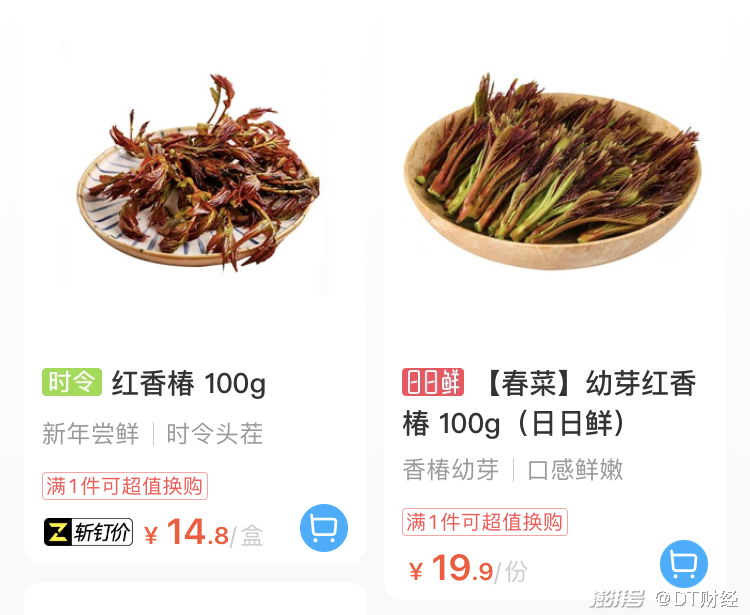Tap 满1件可超值换购 tag under 幼芽红香椿
Viewport: 750px width, 615px height.
coord(485,522)
